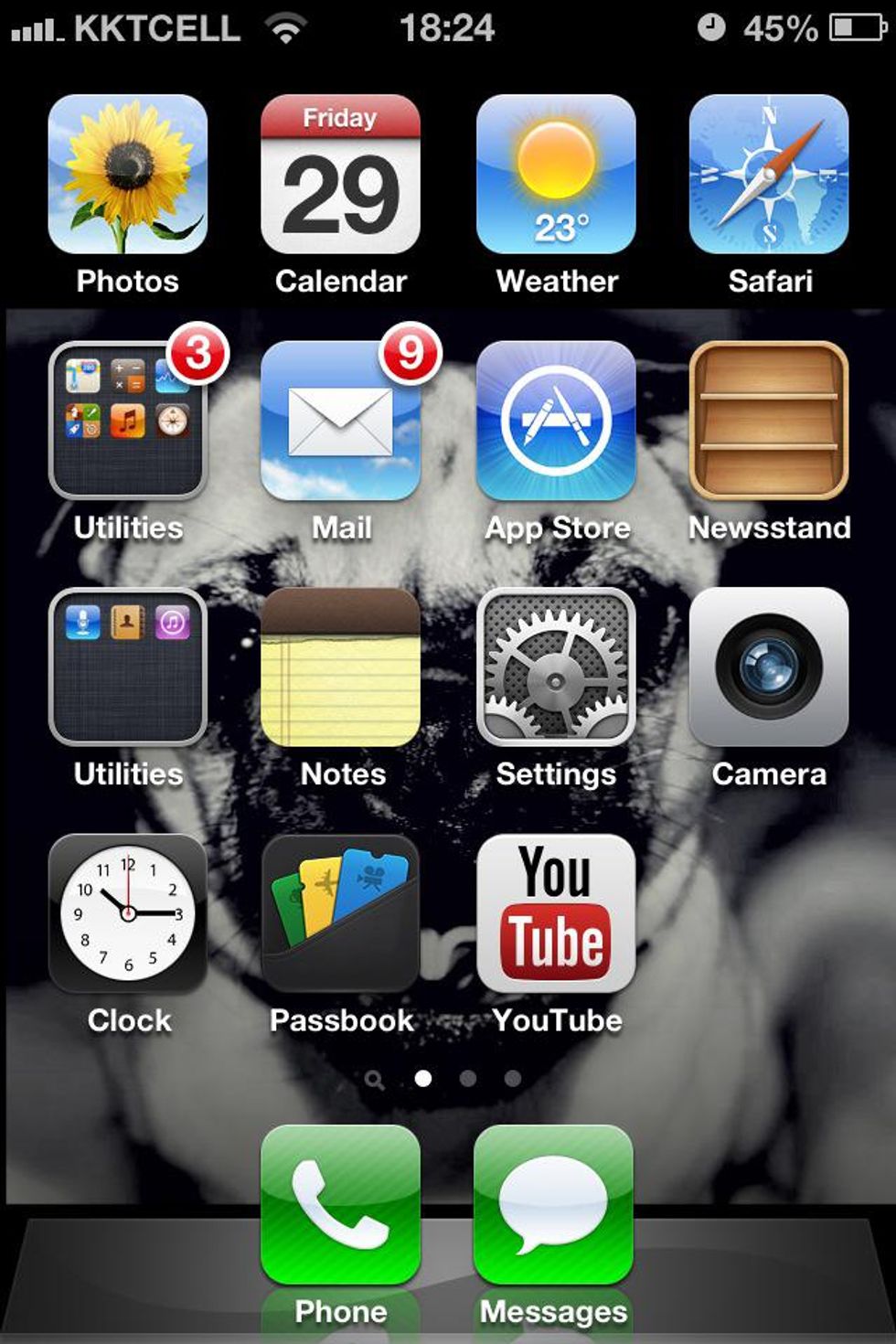Launch the Notes app
Screen dimensions: 896x1344
click(x=340, y=667)
